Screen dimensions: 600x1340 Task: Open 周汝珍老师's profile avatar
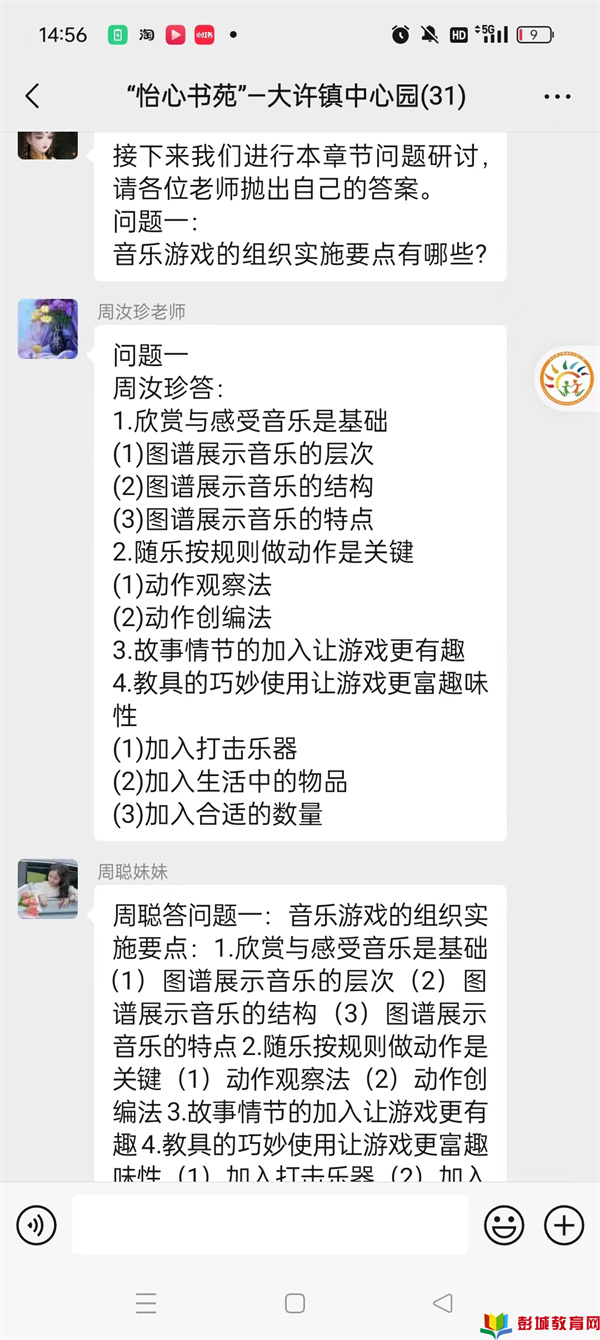[47, 329]
